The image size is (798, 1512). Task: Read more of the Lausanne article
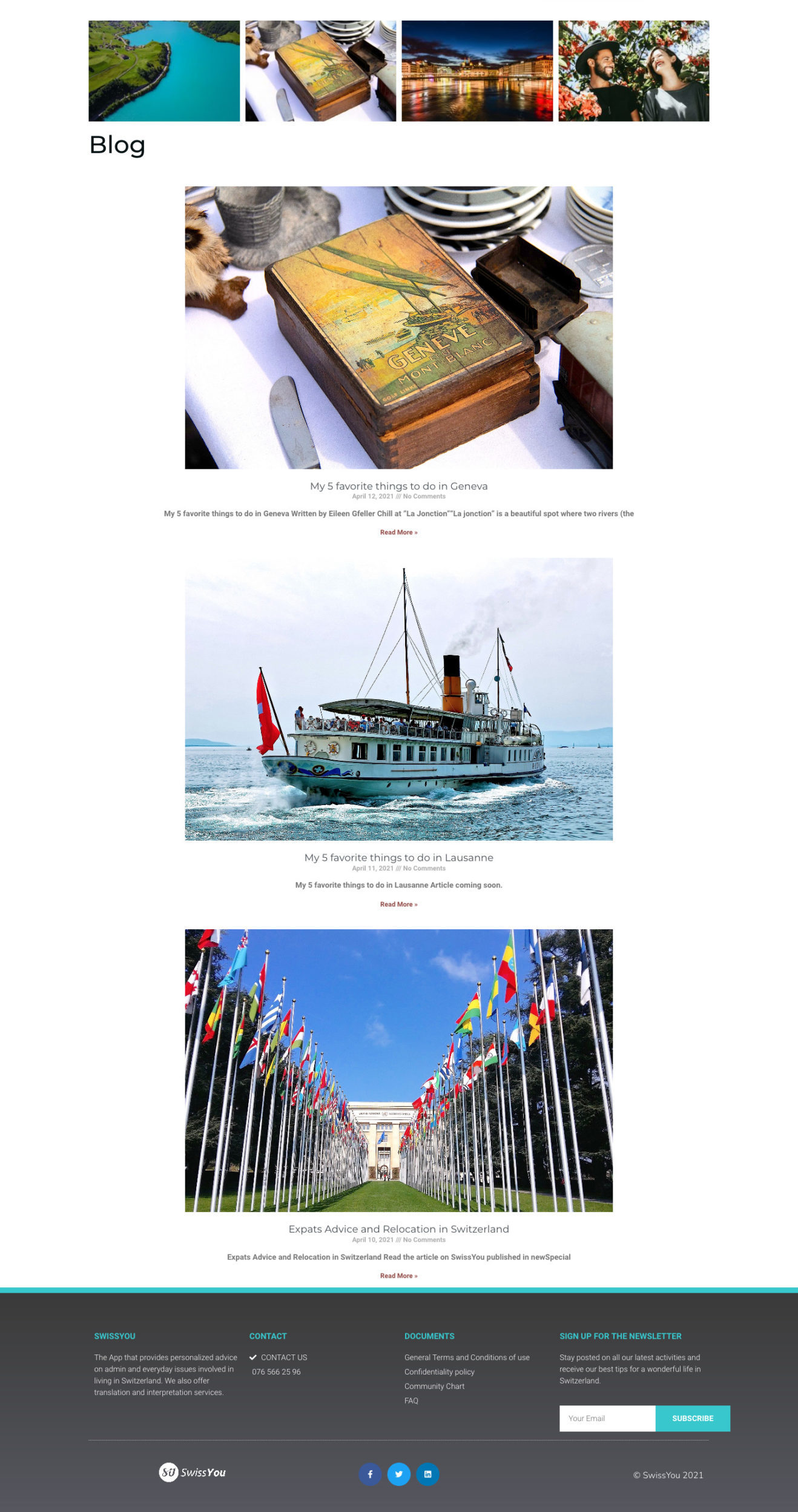point(398,904)
